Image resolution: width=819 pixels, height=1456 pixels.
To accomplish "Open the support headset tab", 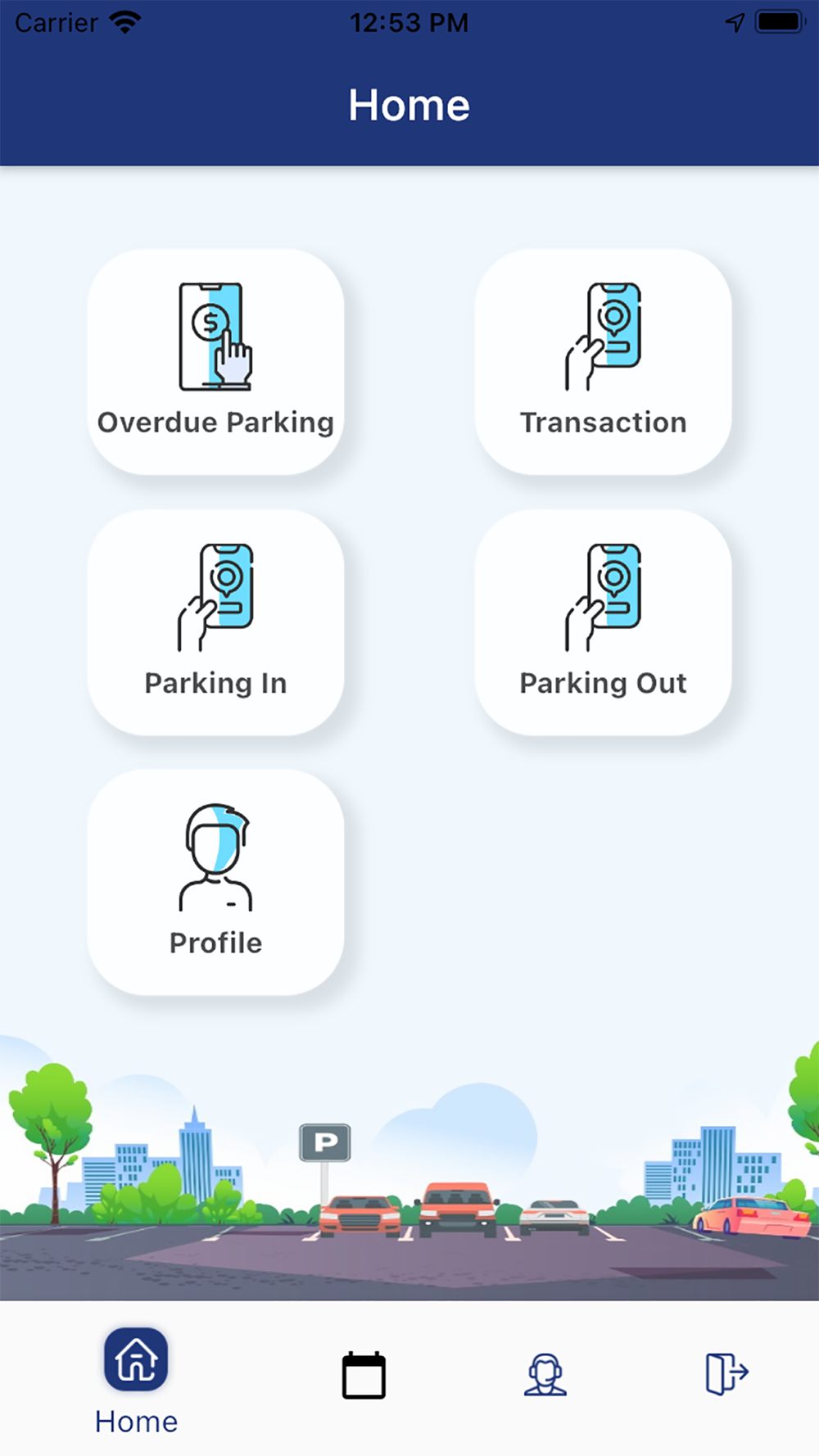I will 545,1374.
